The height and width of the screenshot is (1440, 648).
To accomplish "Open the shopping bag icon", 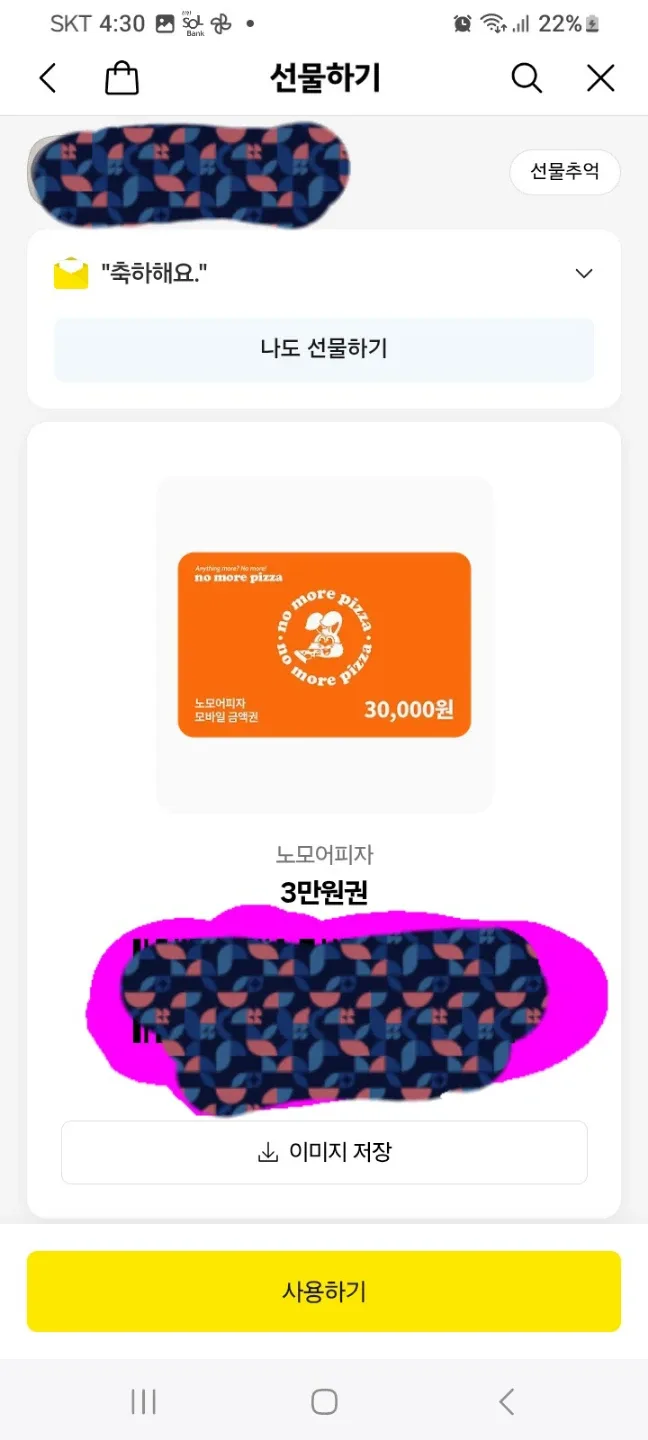I will point(122,78).
